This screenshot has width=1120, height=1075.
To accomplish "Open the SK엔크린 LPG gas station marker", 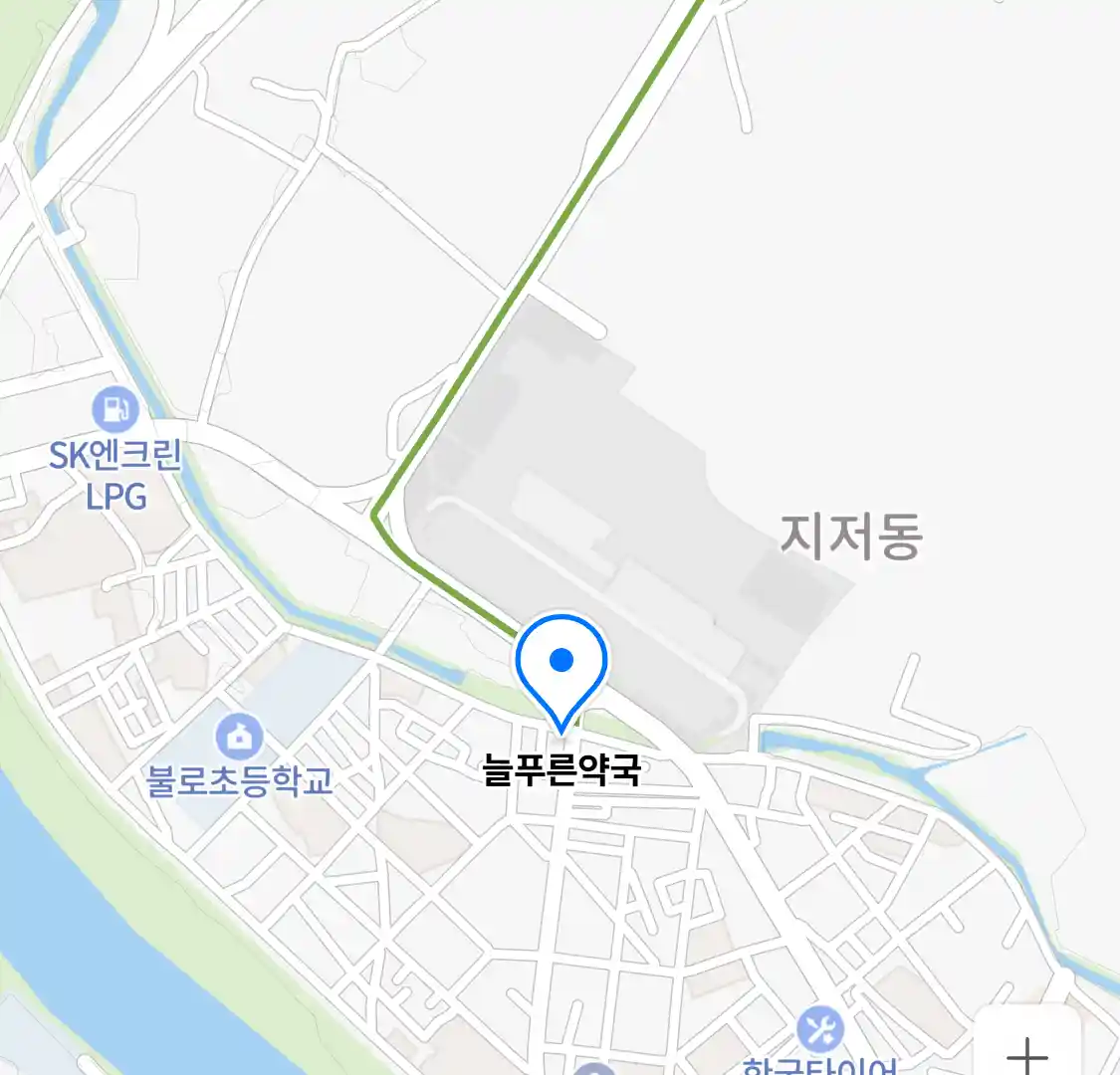I will [115, 409].
